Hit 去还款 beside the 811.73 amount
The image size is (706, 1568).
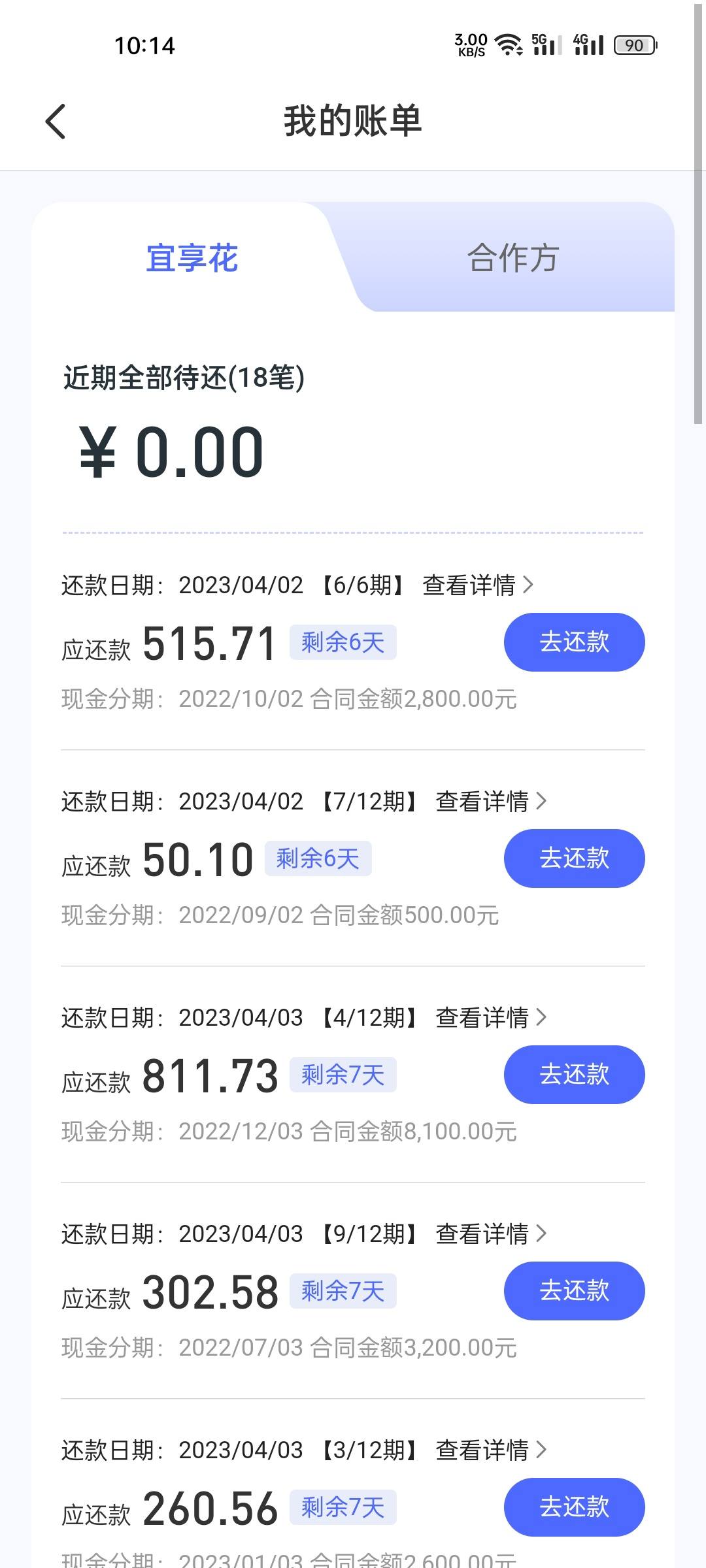(574, 1075)
